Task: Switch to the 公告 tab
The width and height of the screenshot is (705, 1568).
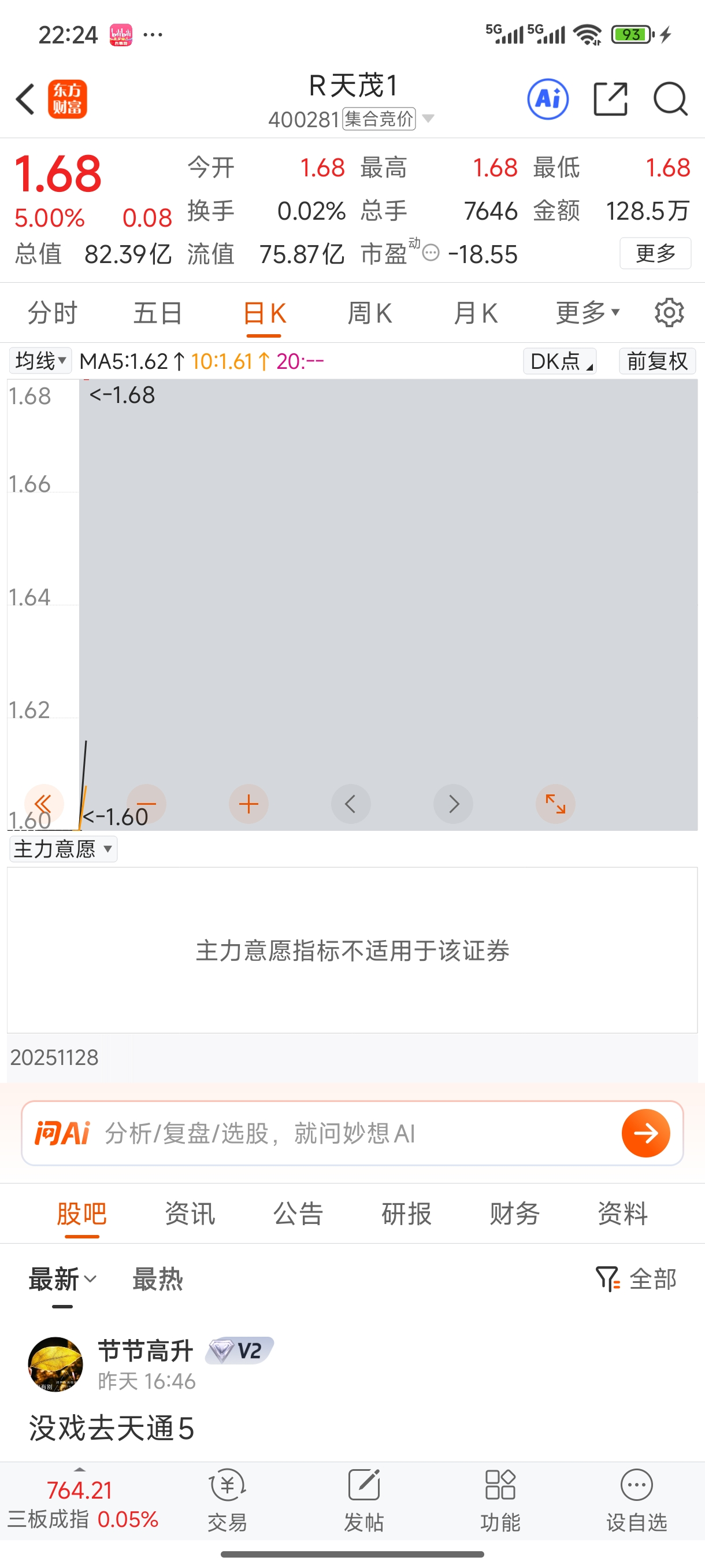Action: coord(298,1214)
